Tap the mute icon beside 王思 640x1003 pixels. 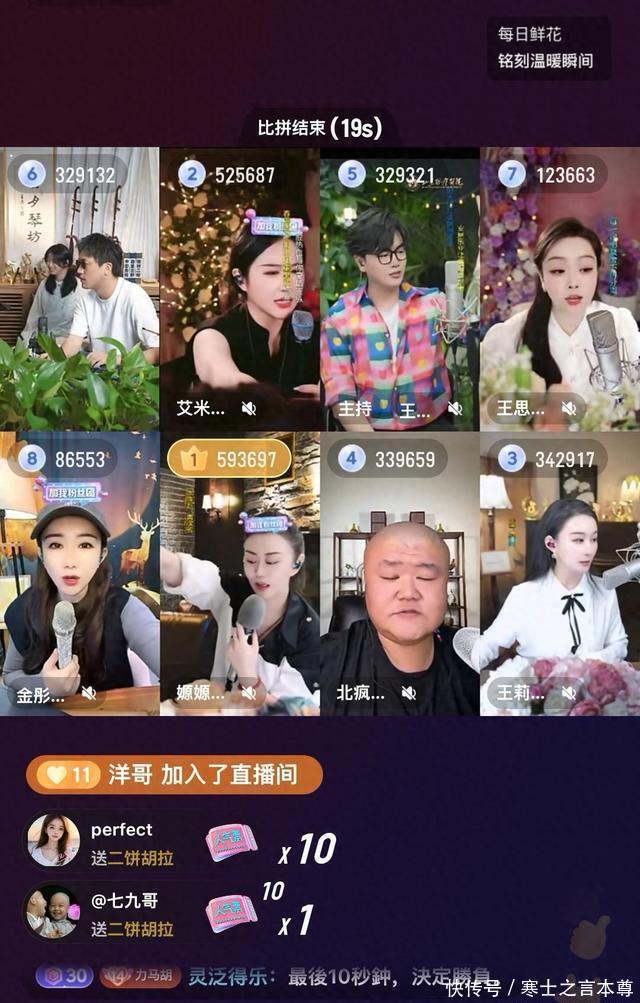coord(569,408)
